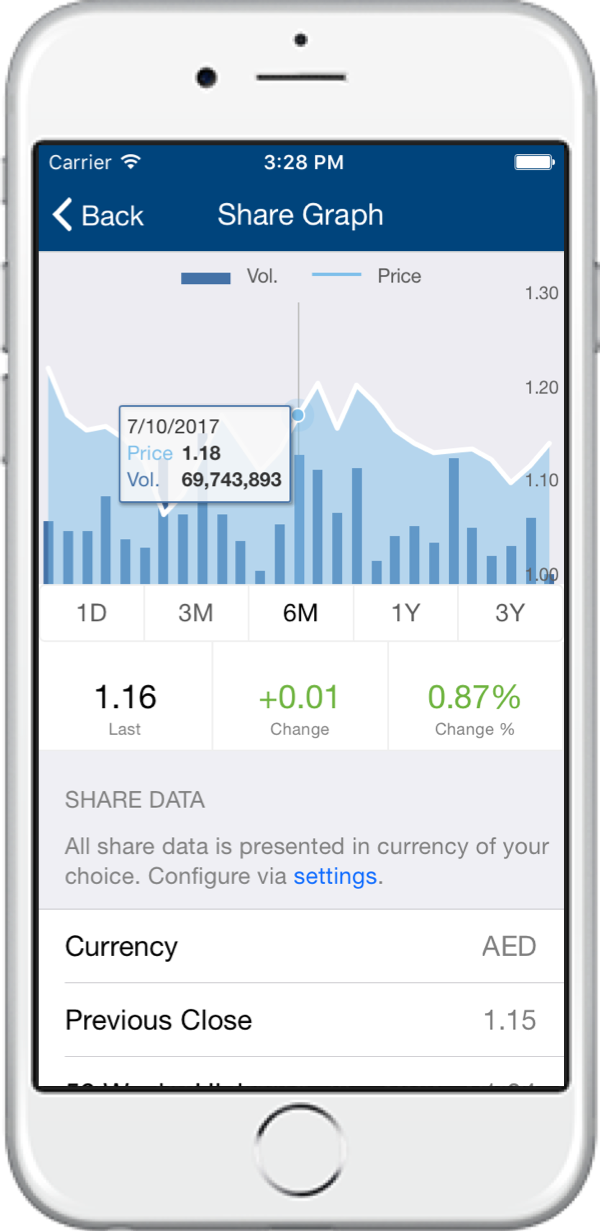The image size is (600, 1231).
Task: Switch to the 3Y range
Action: click(x=510, y=613)
